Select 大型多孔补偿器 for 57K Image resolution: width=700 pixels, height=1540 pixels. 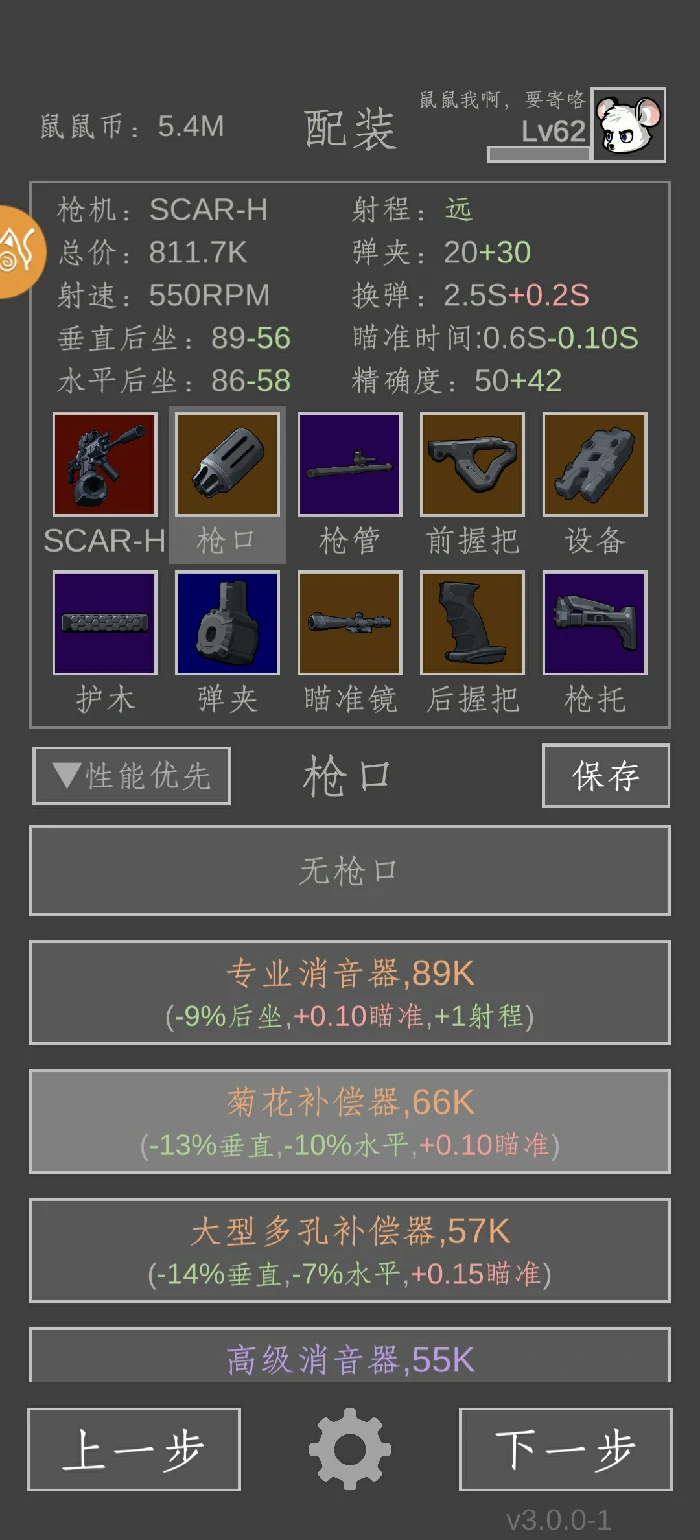(x=350, y=1250)
